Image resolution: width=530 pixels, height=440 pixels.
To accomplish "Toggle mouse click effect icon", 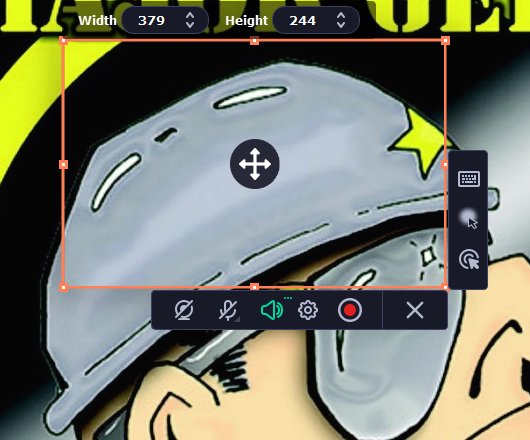I will [469, 259].
